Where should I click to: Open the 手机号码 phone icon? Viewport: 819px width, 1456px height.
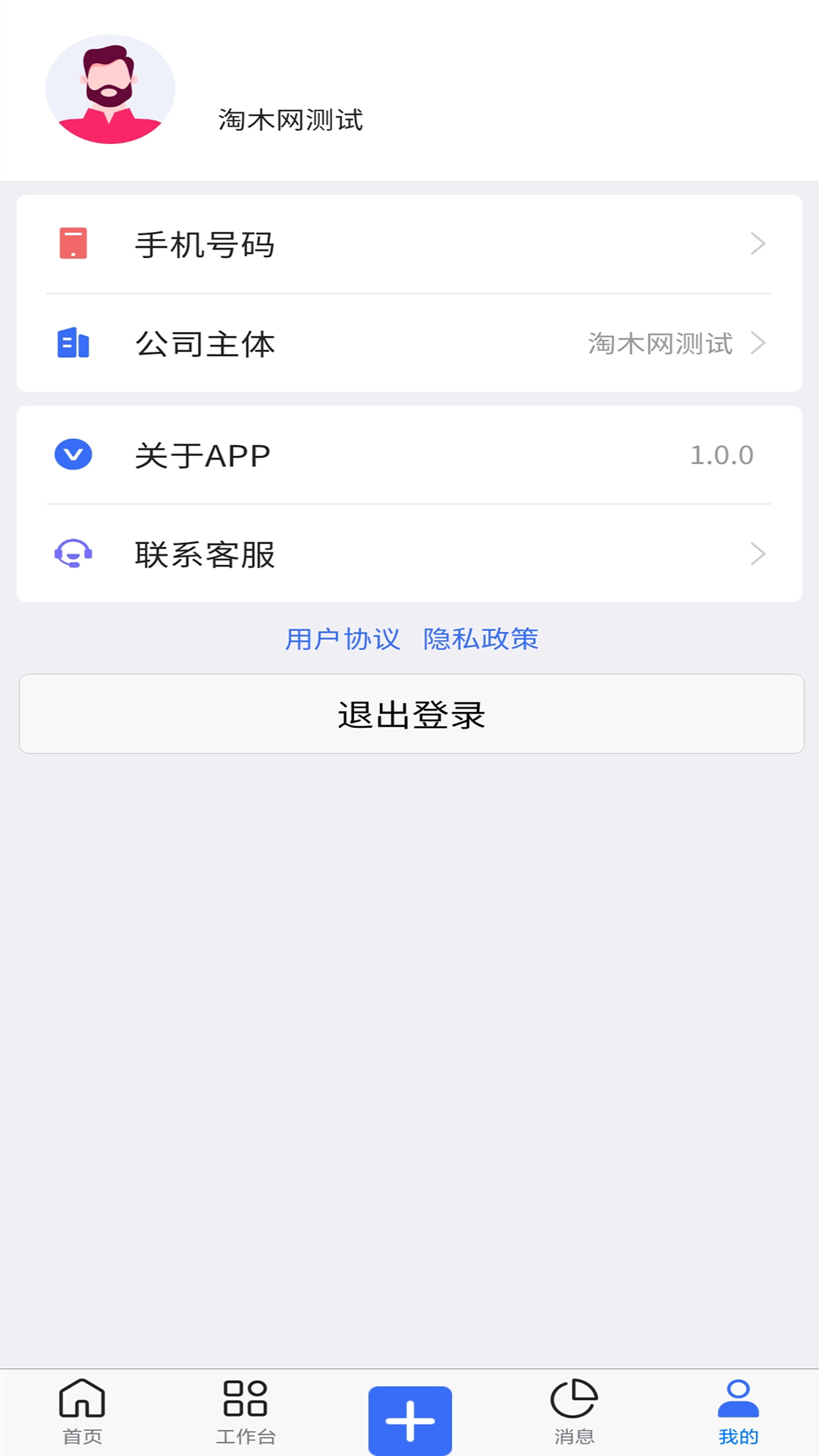pos(72,243)
